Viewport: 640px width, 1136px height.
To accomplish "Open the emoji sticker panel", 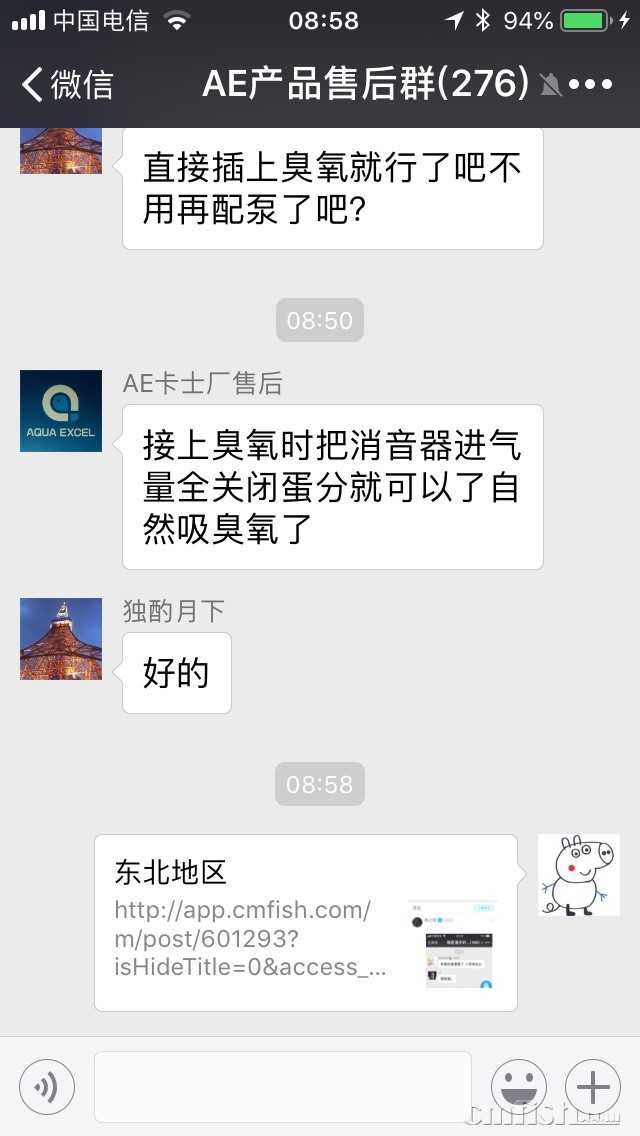I will pyautogui.click(x=519, y=1086).
